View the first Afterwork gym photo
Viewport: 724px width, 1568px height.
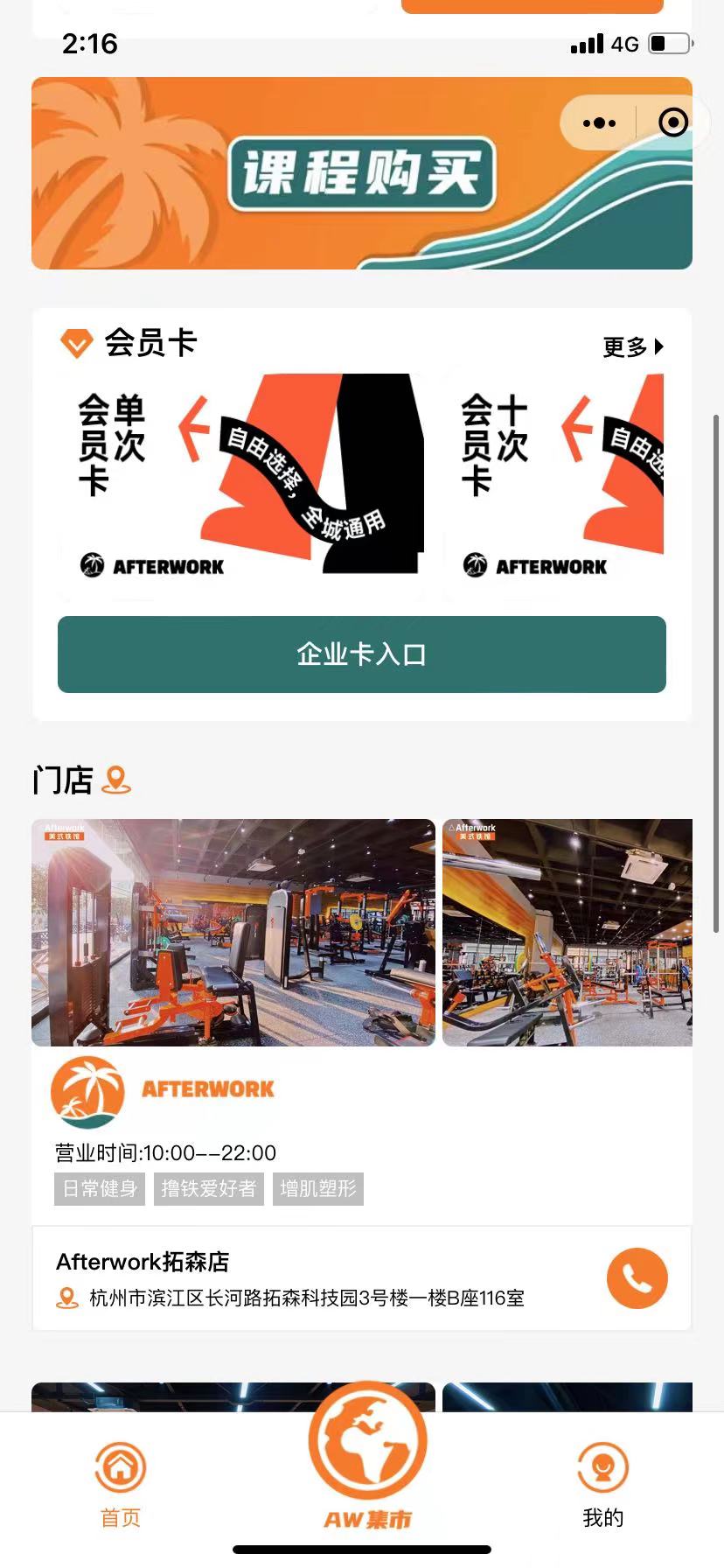pyautogui.click(x=233, y=932)
